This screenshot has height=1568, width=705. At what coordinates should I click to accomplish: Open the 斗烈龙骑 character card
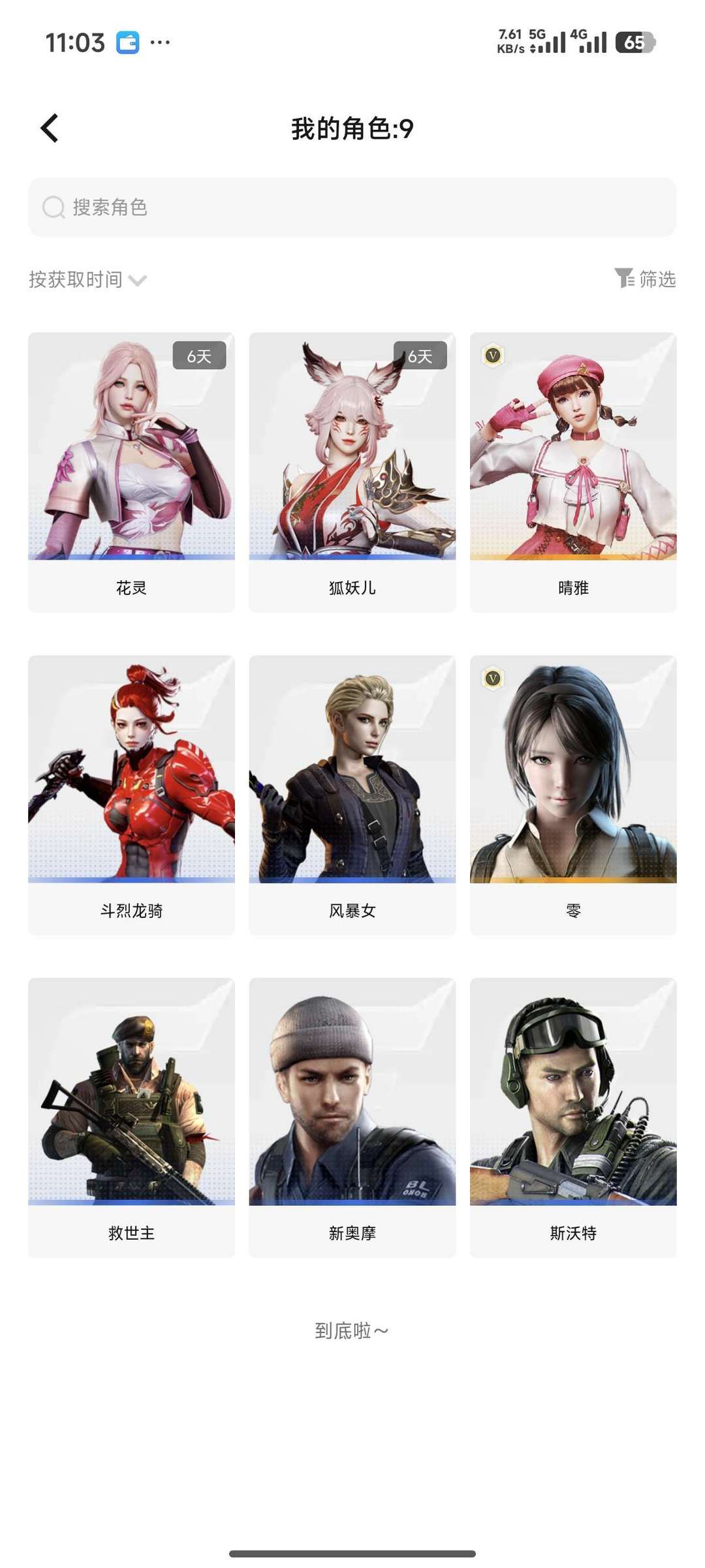(131, 795)
